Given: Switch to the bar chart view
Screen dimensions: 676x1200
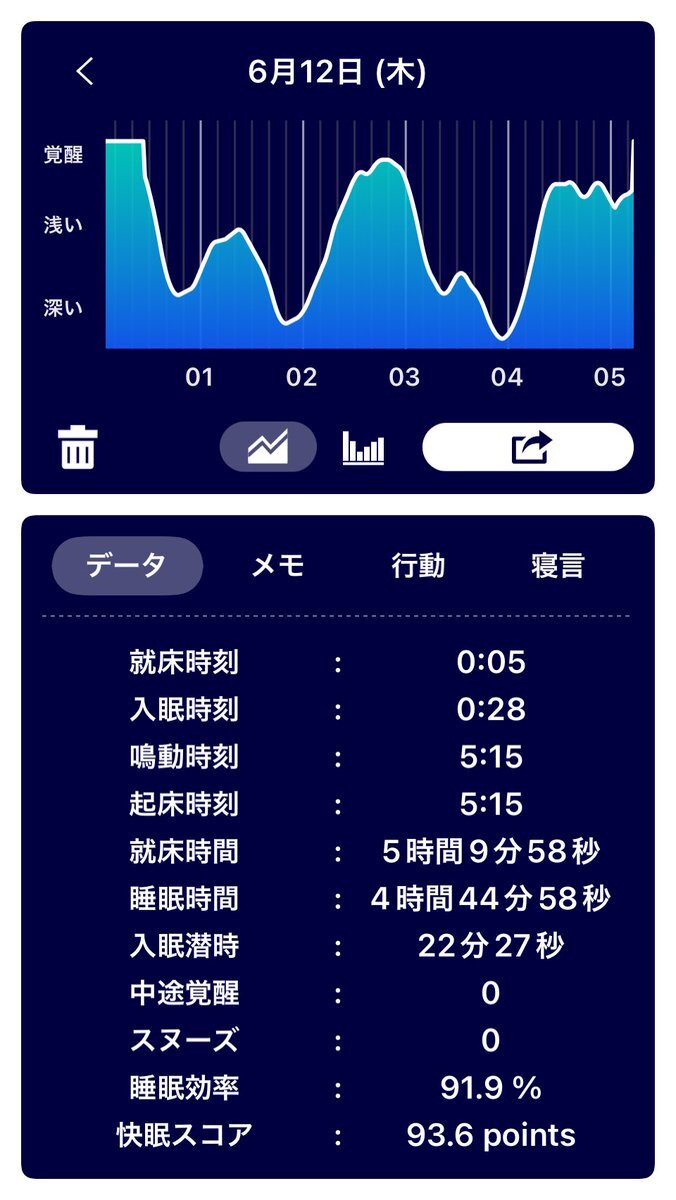Looking at the screenshot, I should coord(363,447).
